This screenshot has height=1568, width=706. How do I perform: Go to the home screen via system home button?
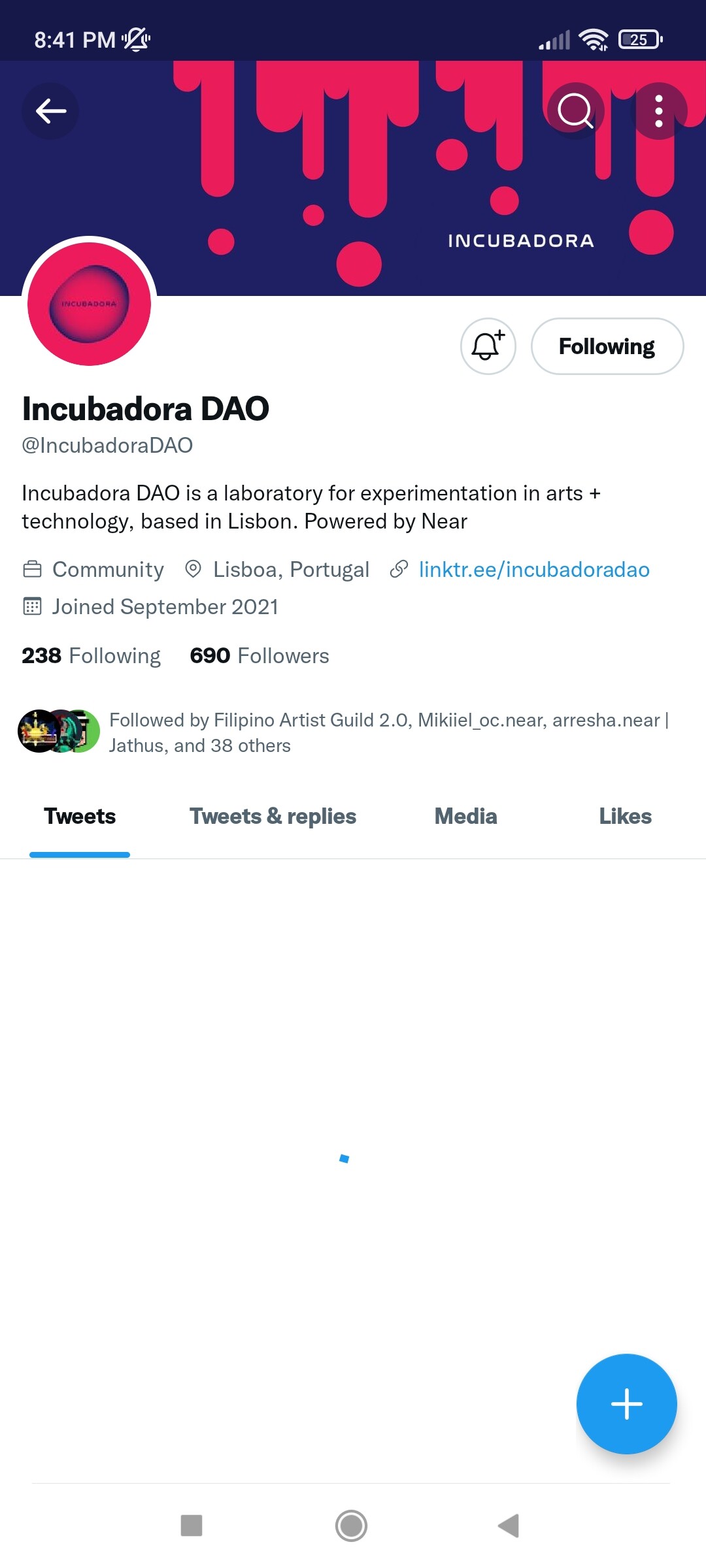pos(351,1526)
